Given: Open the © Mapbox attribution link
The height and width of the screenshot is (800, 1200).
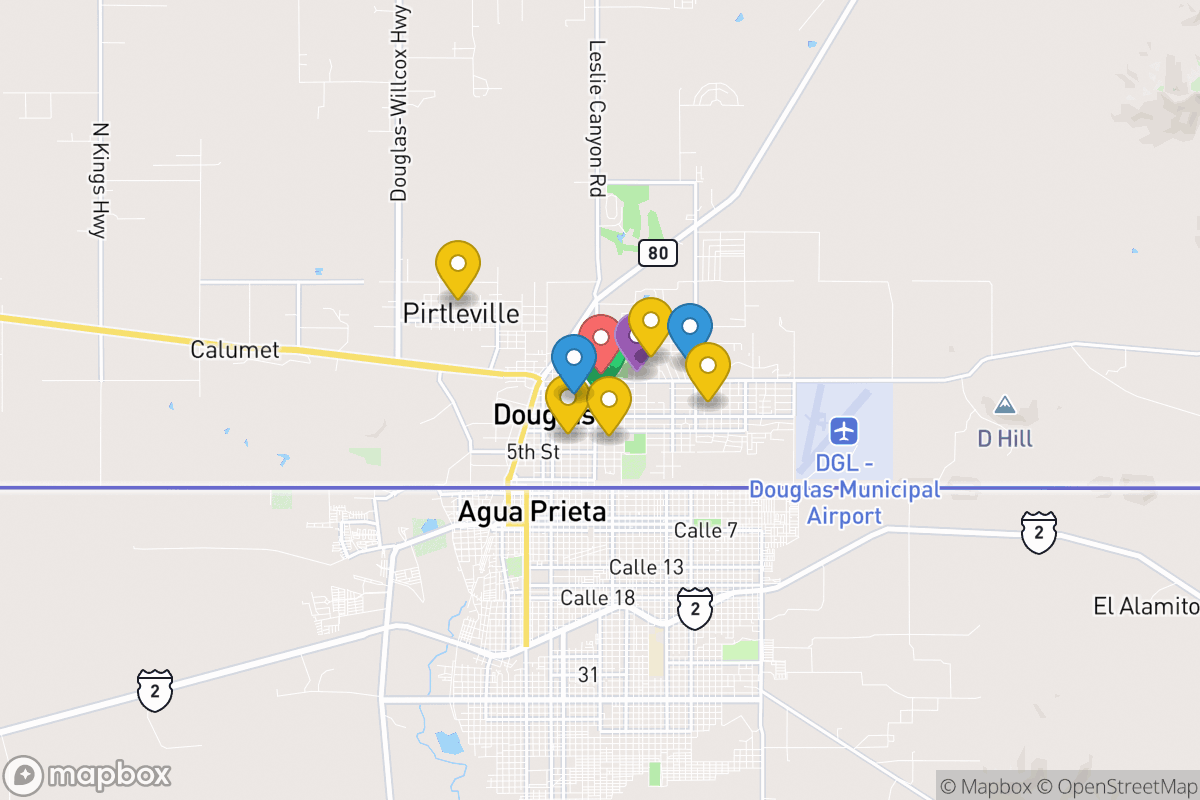Looking at the screenshot, I should [x=986, y=786].
